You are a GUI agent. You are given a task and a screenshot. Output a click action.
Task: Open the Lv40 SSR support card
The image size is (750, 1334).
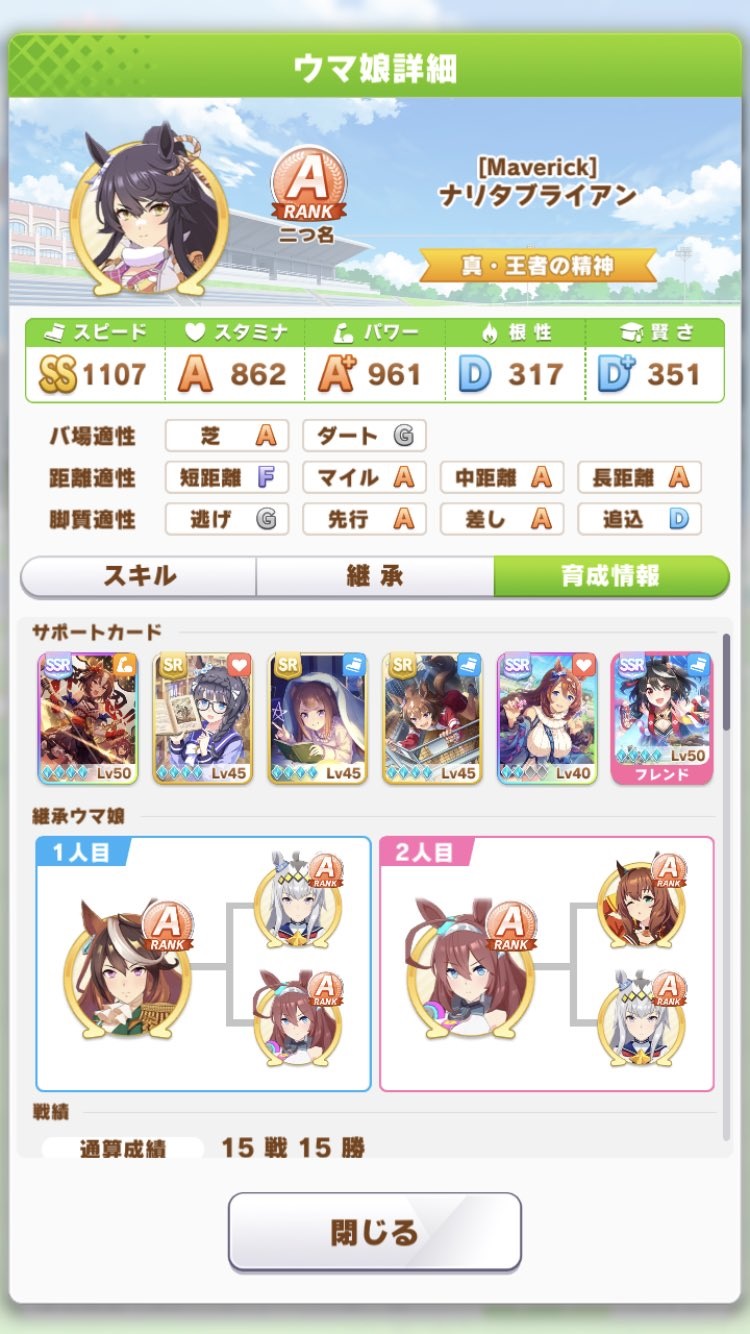(x=547, y=717)
